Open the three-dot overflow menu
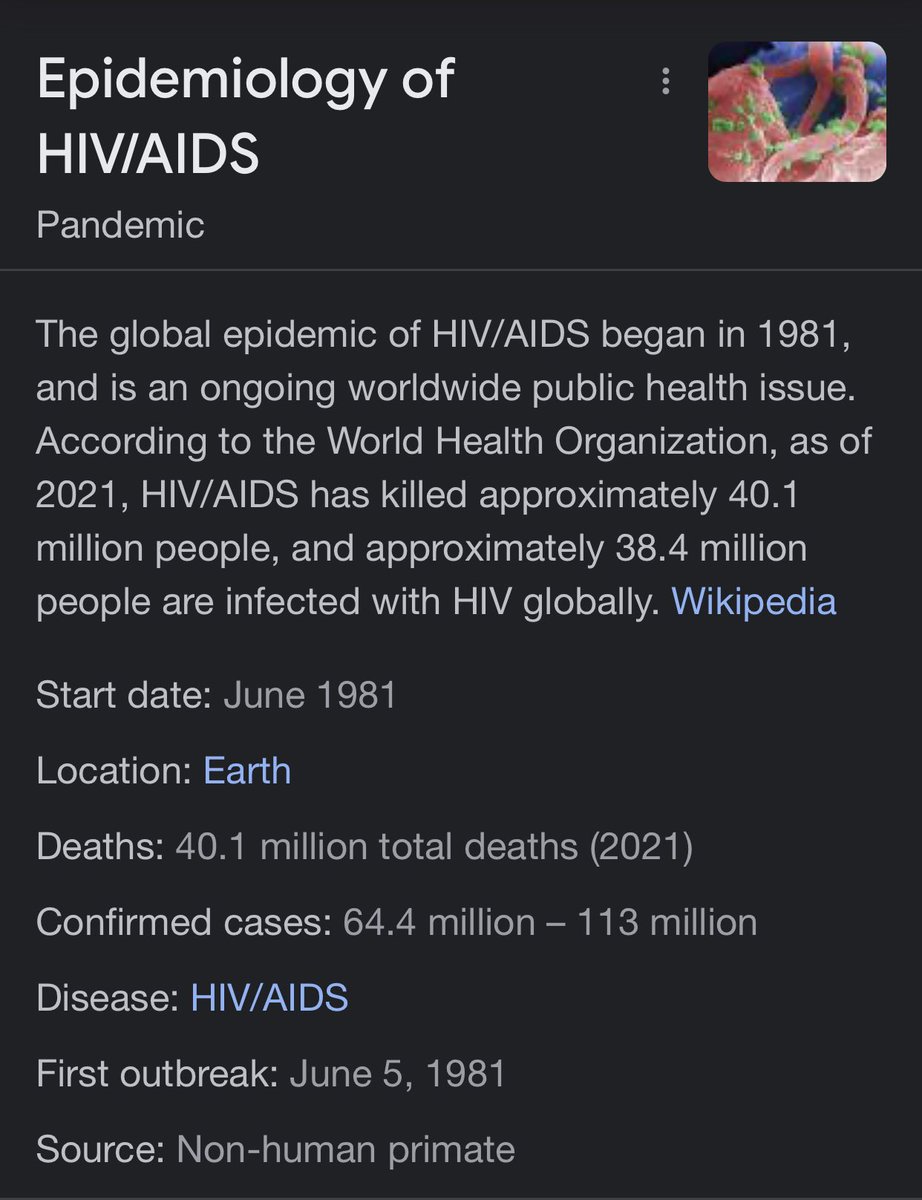Image resolution: width=922 pixels, height=1200 pixels. (x=665, y=82)
